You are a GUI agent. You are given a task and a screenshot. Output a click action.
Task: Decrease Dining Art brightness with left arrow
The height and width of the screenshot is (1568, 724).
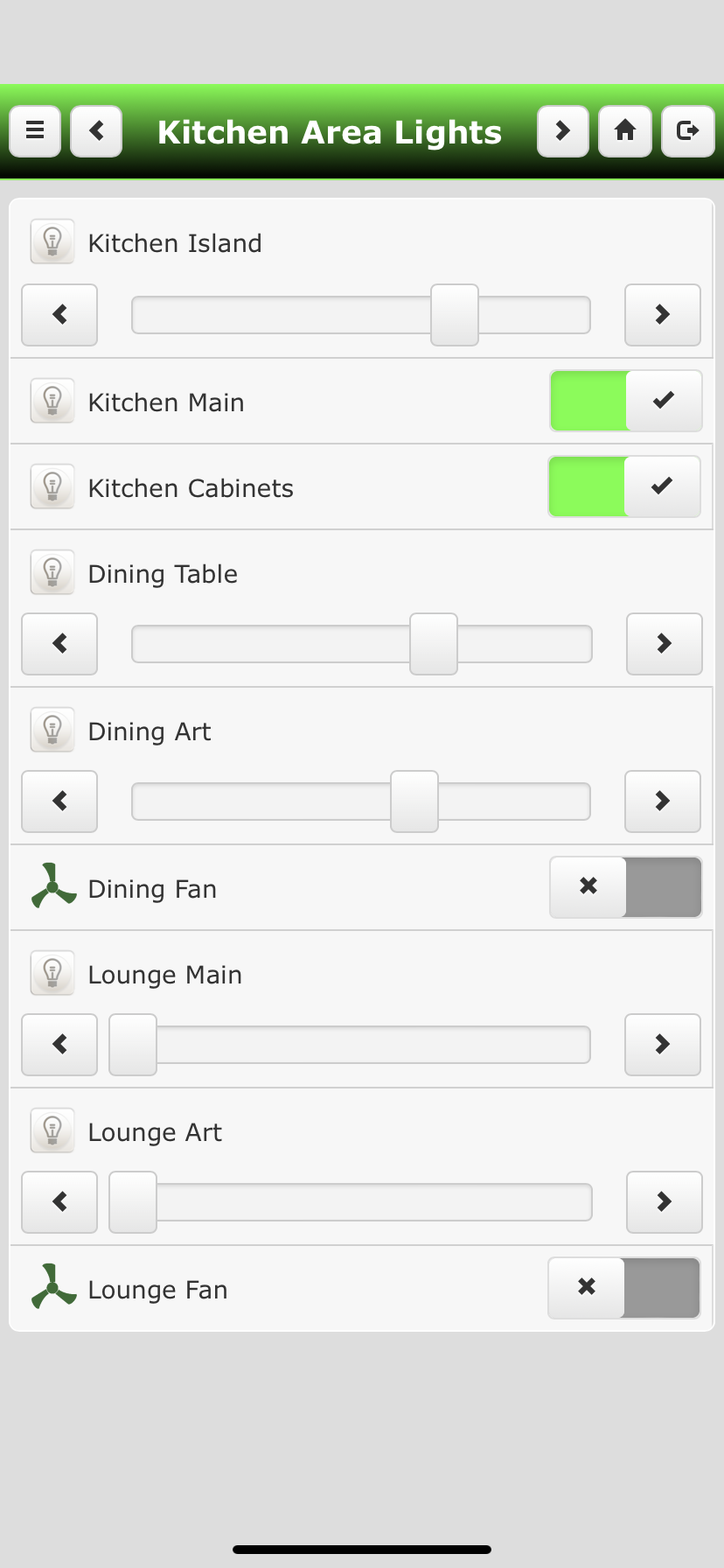[59, 801]
